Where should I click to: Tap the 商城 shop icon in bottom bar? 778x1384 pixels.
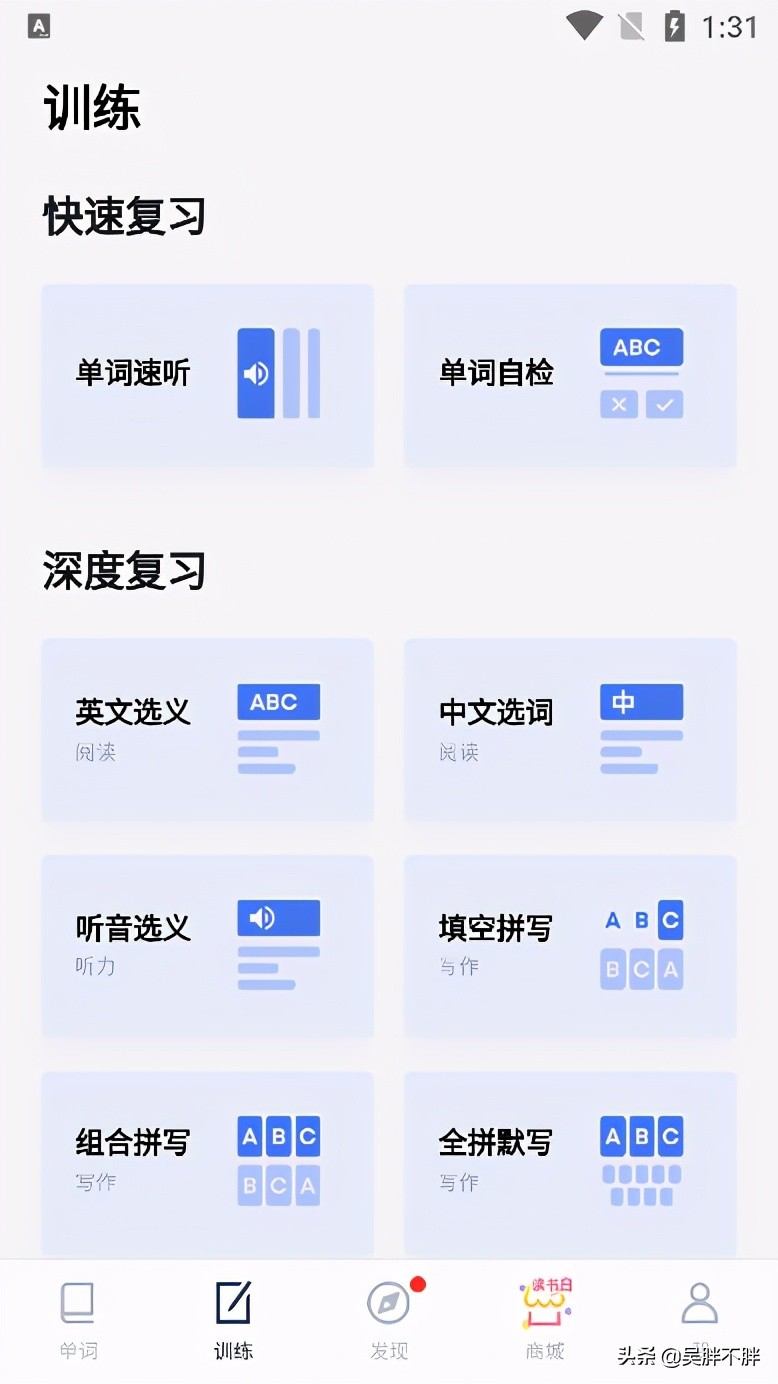coord(544,1302)
